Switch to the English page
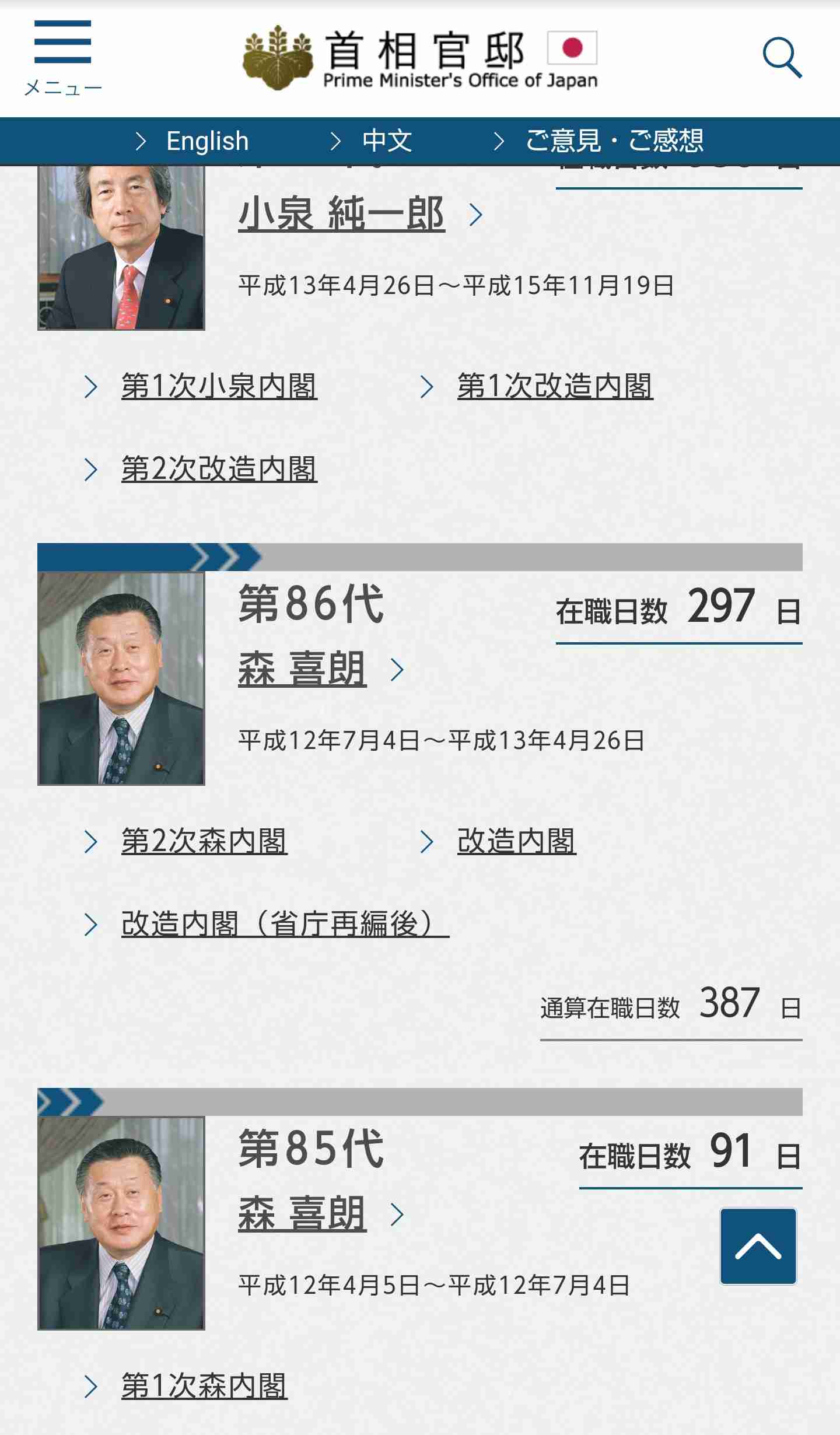 (x=206, y=141)
